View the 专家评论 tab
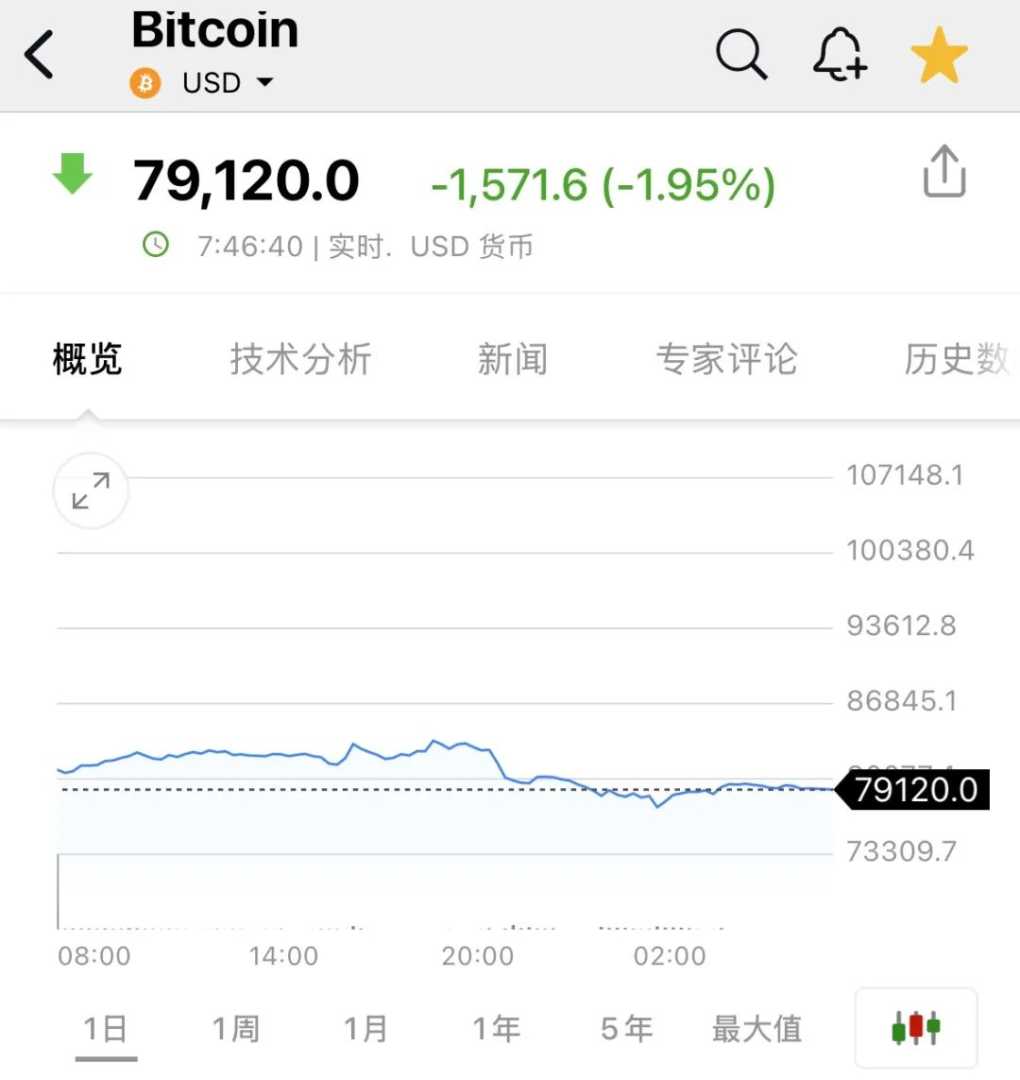The image size is (1020, 1080). pos(726,358)
